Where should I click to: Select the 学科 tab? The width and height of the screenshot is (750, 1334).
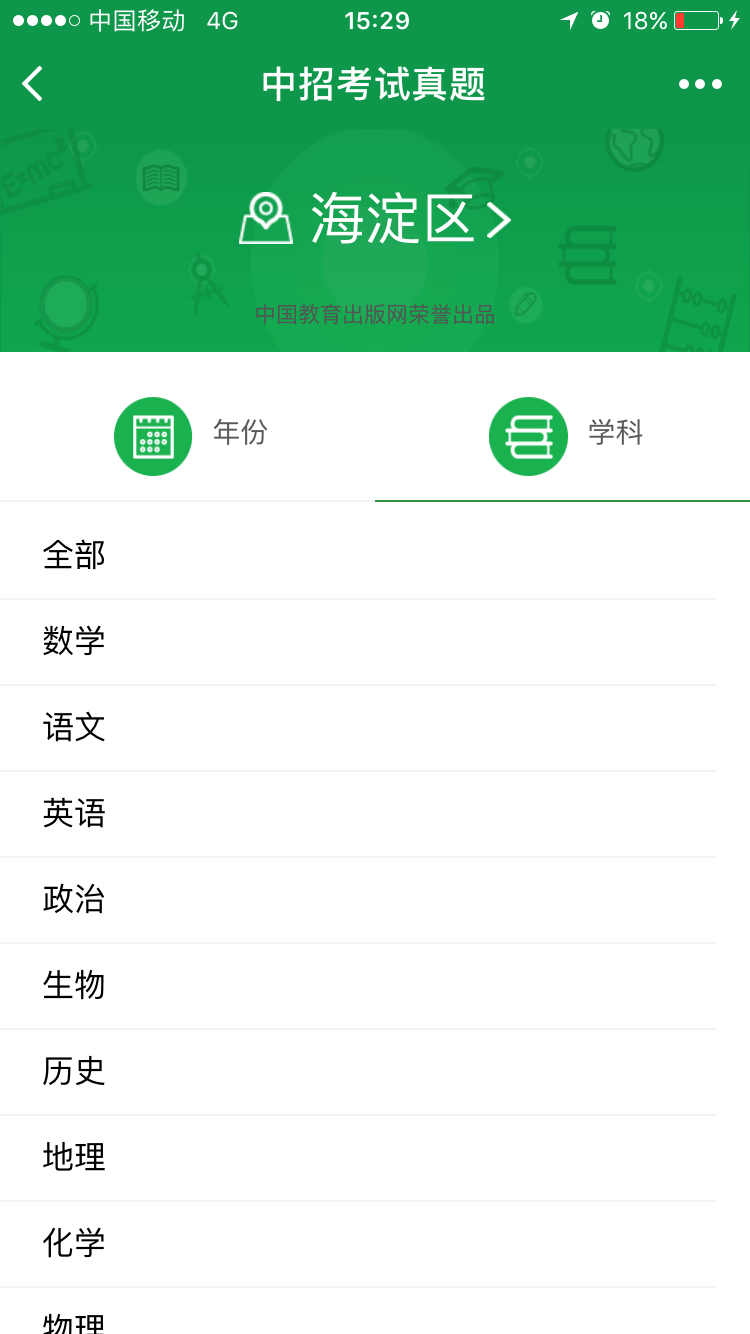click(x=564, y=435)
